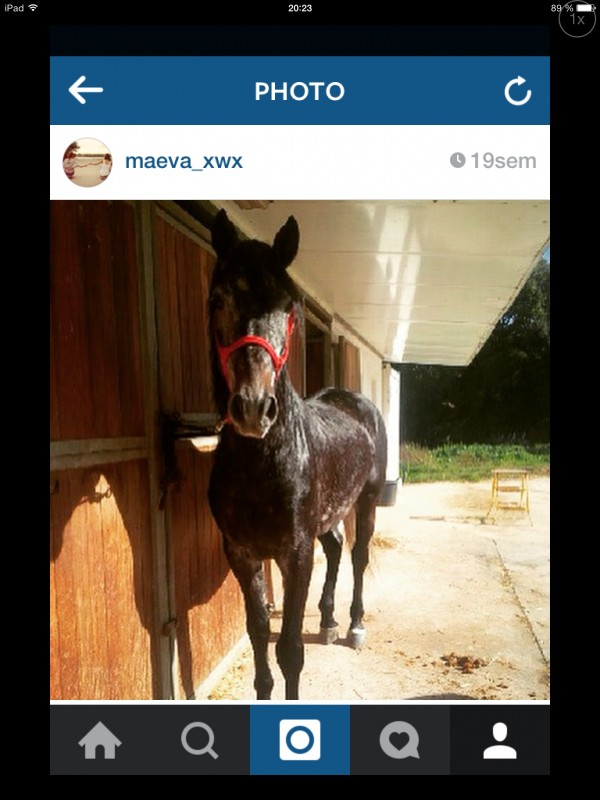Image resolution: width=600 pixels, height=800 pixels.
Task: Switch to the Home feed tab
Action: pos(100,740)
